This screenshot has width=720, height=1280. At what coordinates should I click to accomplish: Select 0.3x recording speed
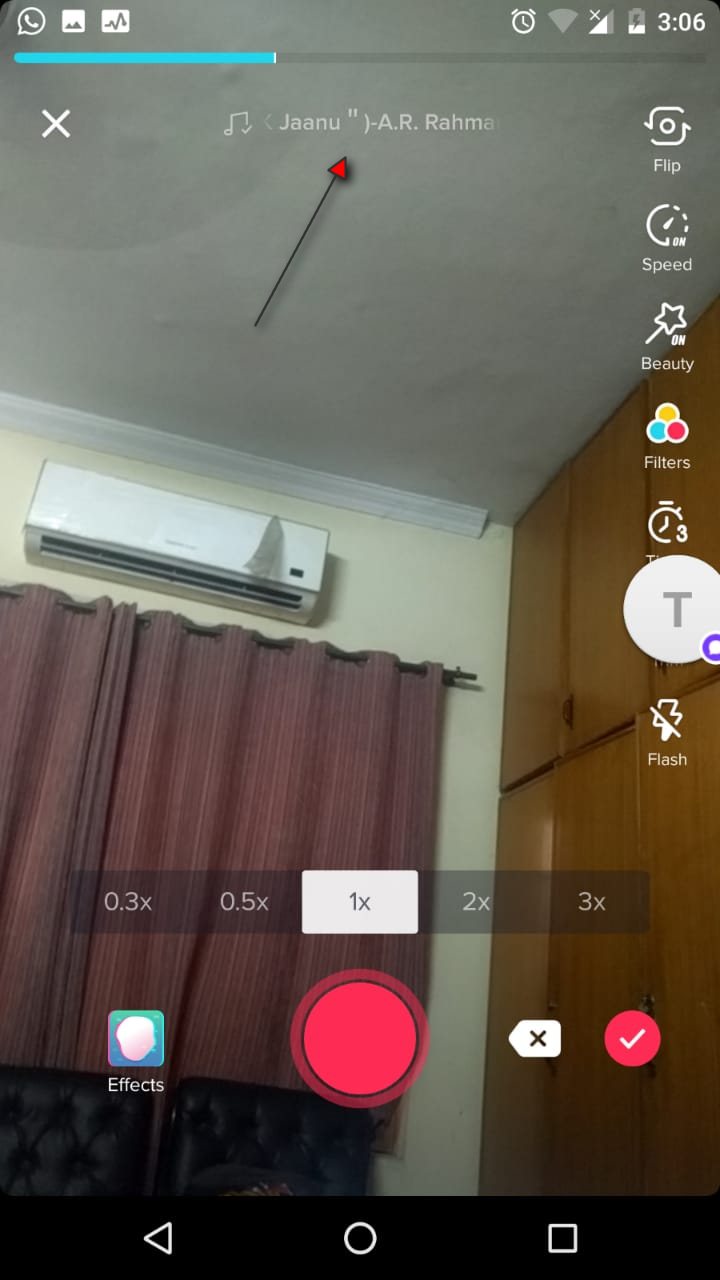click(128, 902)
